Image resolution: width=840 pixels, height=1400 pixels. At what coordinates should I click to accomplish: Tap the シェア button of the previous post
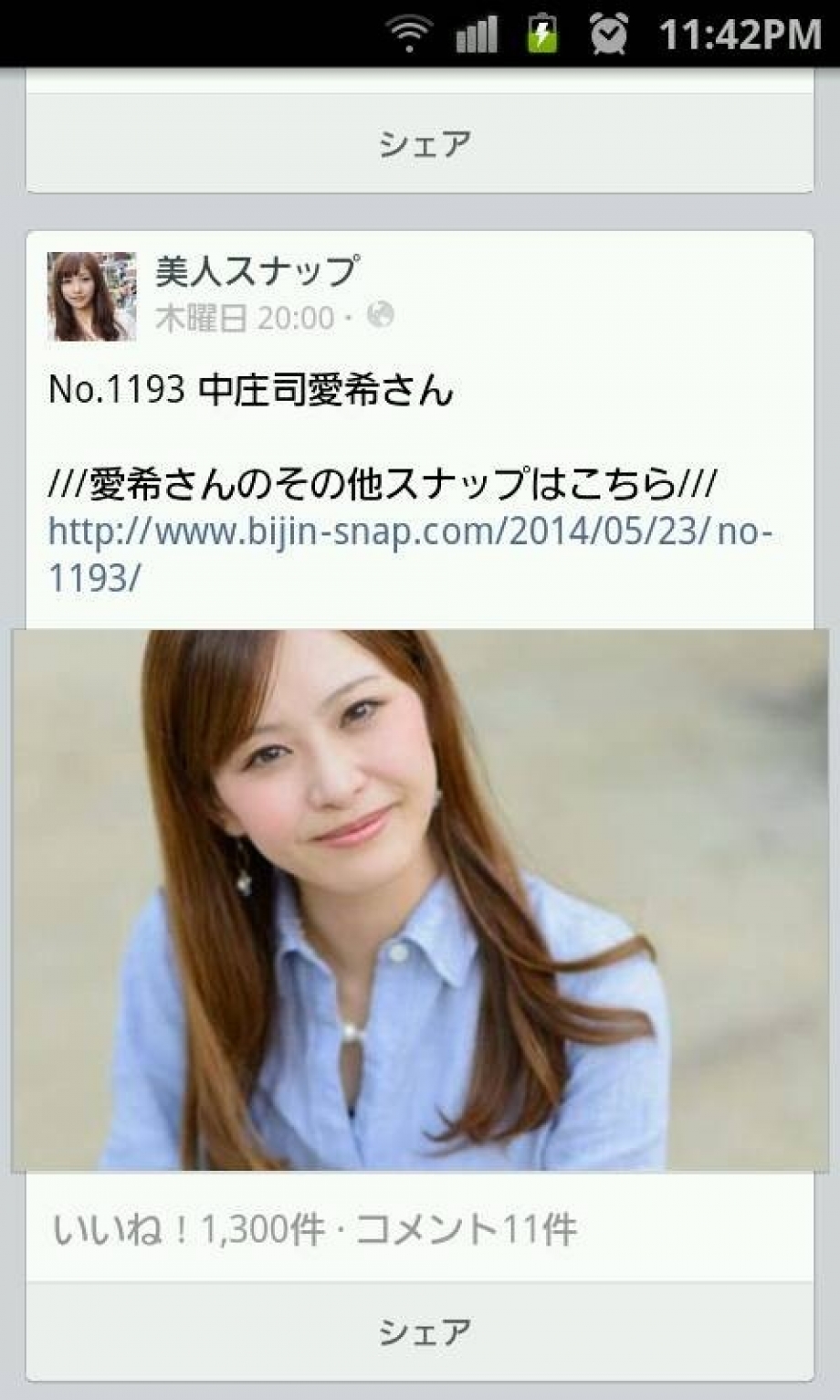pos(420,143)
